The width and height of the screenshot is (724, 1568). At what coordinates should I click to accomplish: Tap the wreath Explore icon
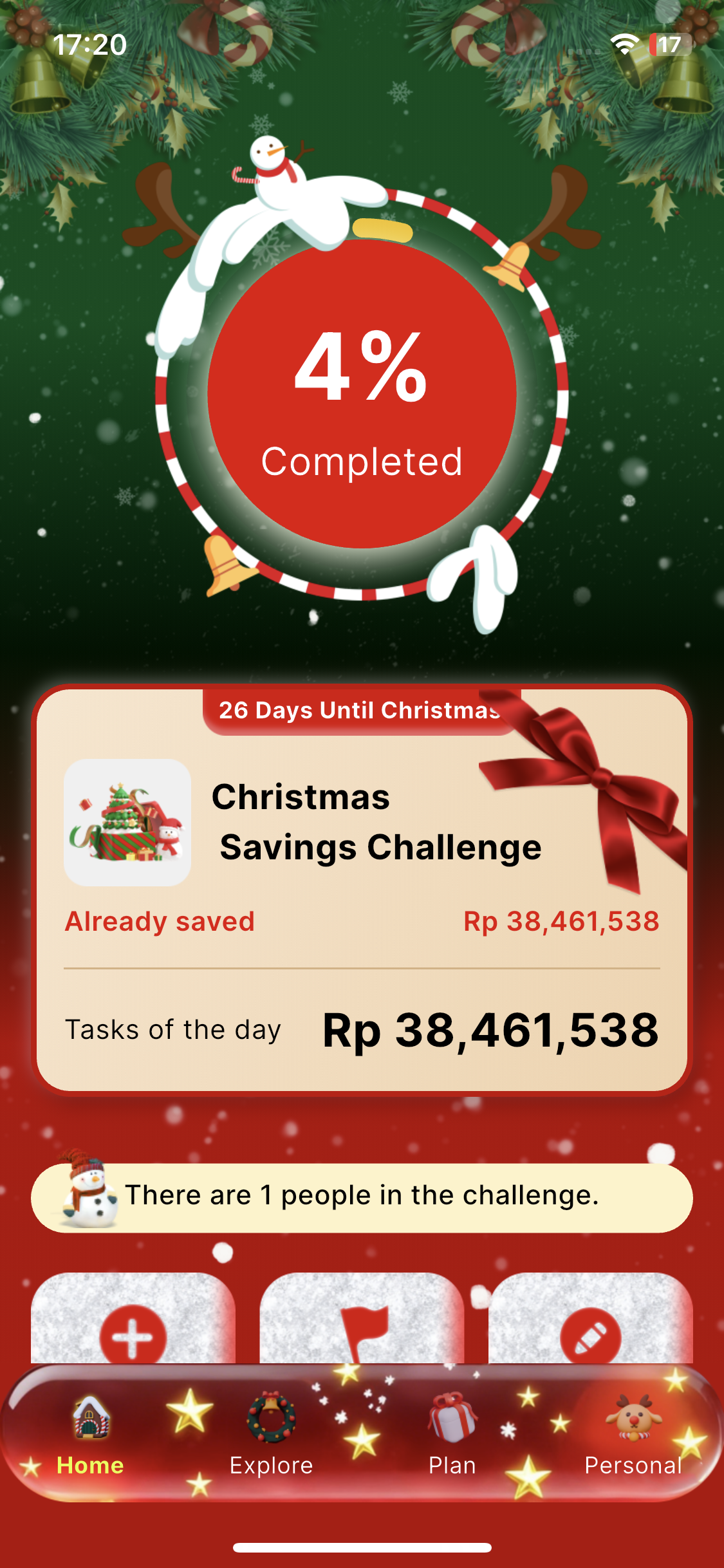pos(271,1417)
